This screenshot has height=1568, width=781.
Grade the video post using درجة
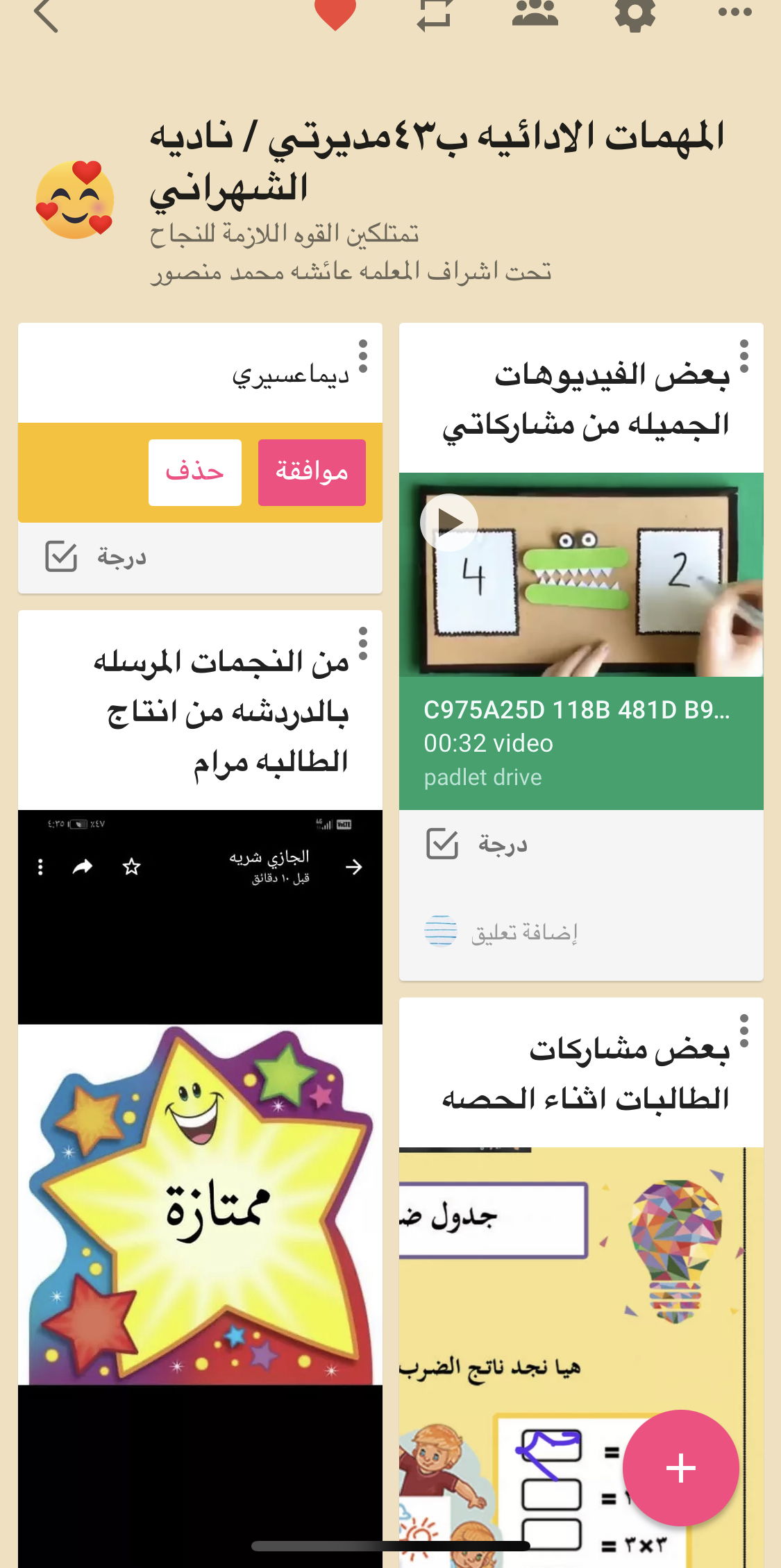[478, 844]
